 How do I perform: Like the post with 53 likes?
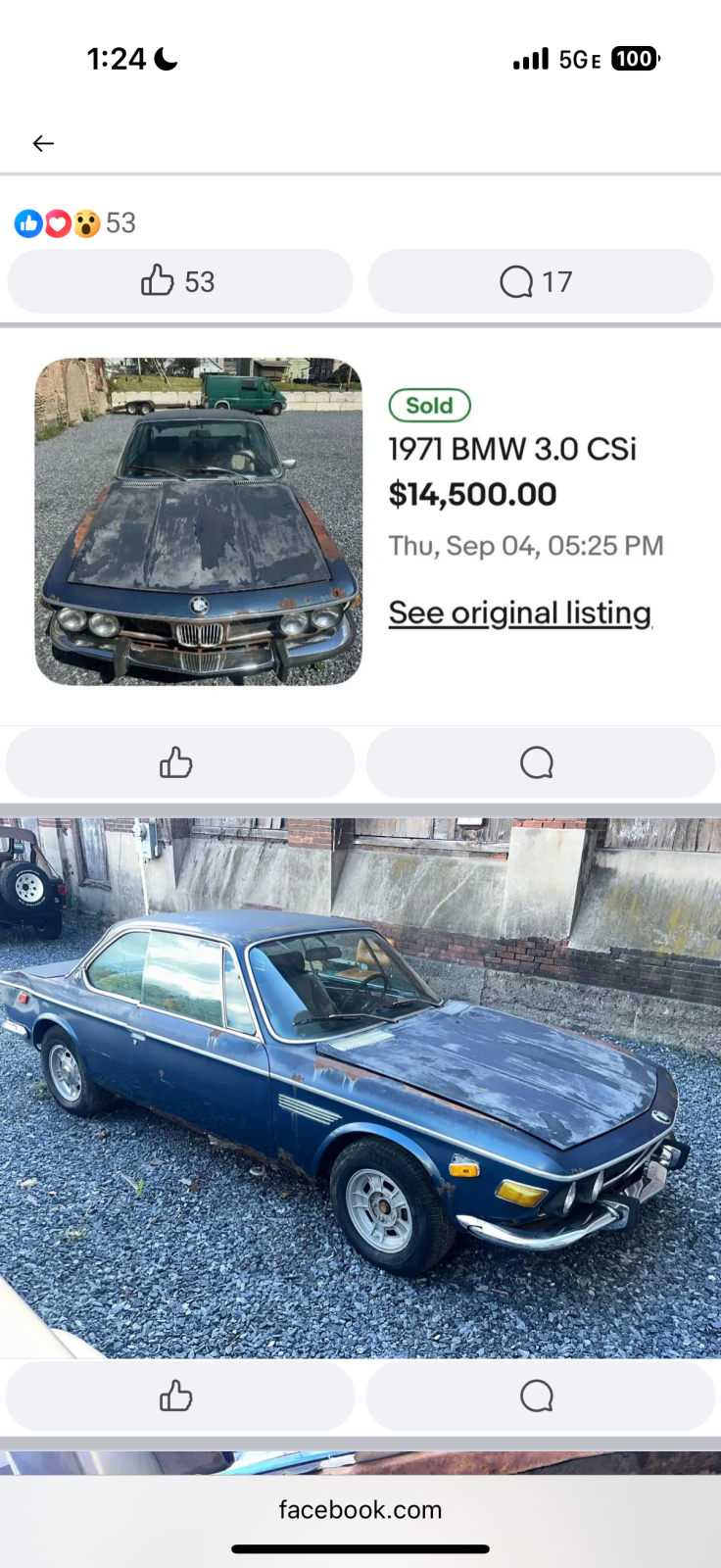[x=179, y=281]
